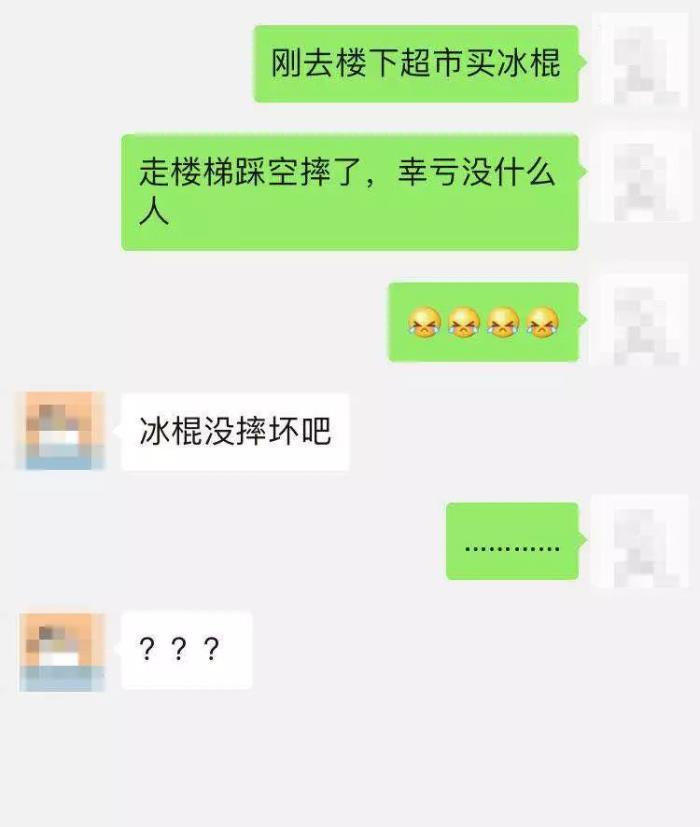View contact avatar beside 冰棍没摔坏吧
The width and height of the screenshot is (700, 827).
[60, 431]
